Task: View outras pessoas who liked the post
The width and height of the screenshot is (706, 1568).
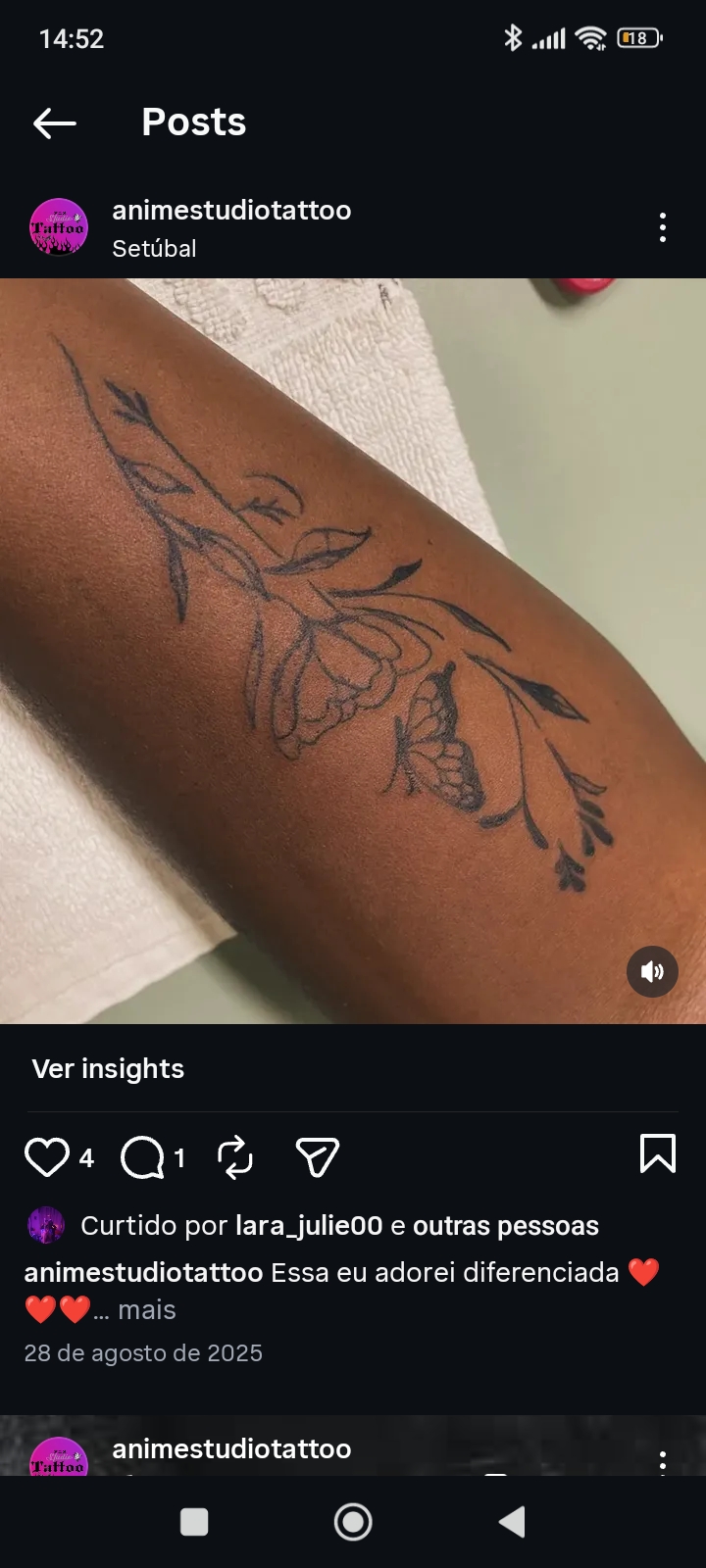Action: point(506,1226)
